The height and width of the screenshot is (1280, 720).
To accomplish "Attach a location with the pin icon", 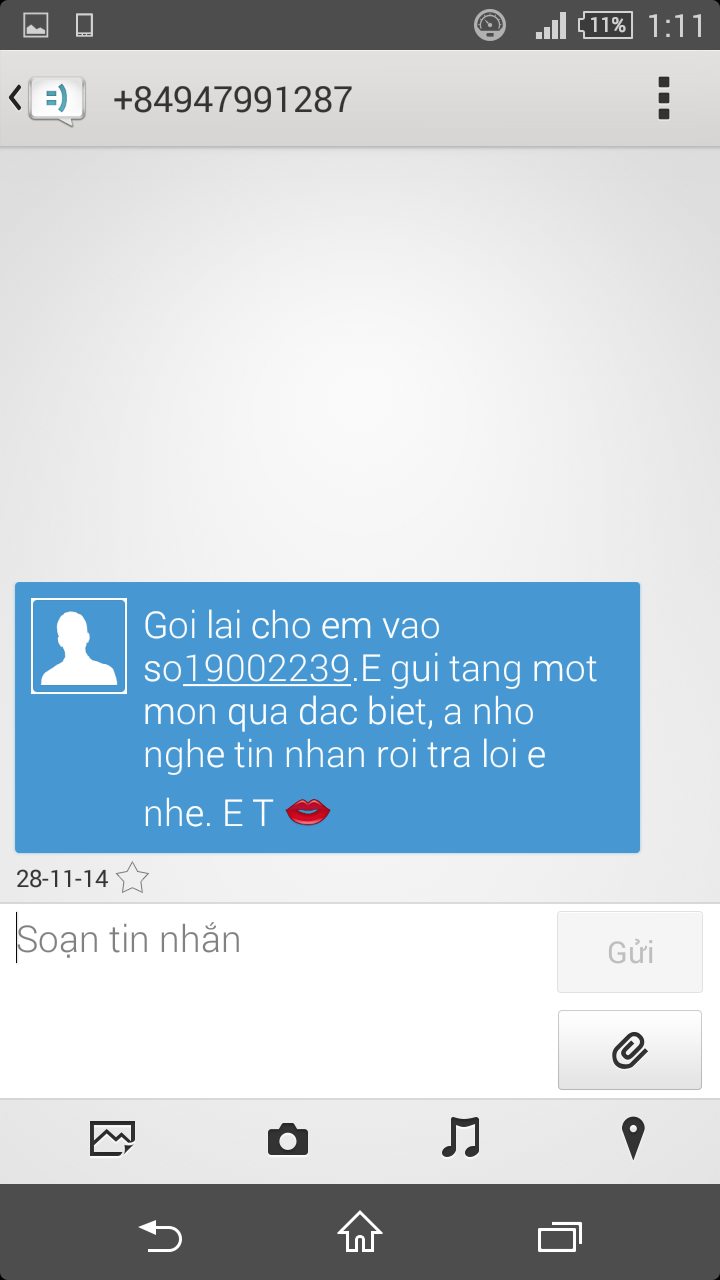I will pos(632,1138).
